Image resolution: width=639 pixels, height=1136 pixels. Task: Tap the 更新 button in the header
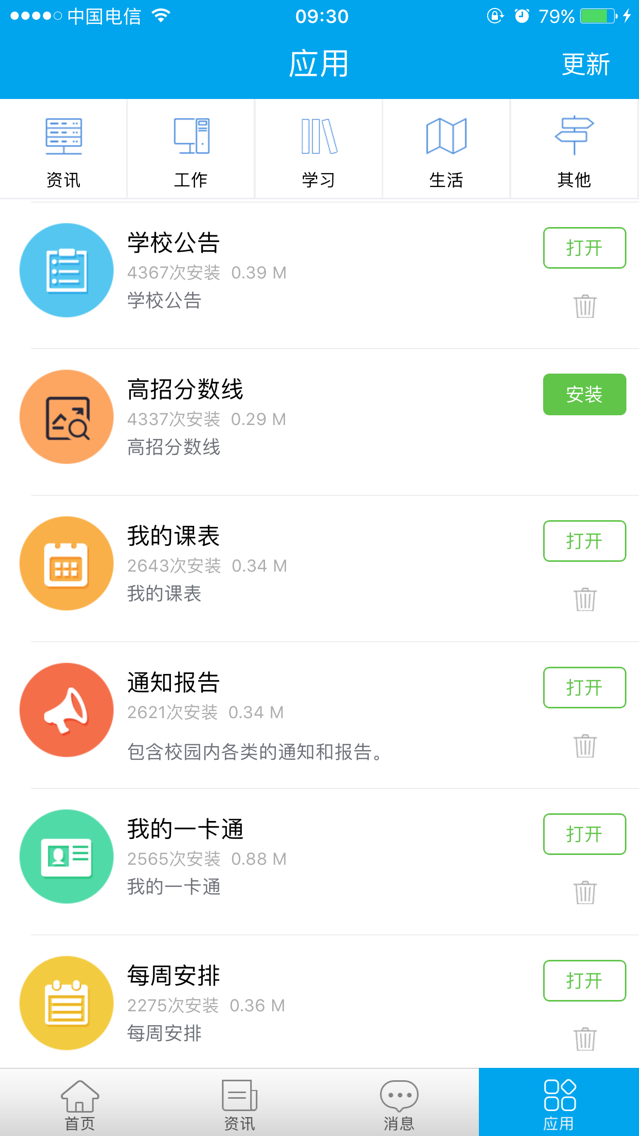coord(585,64)
